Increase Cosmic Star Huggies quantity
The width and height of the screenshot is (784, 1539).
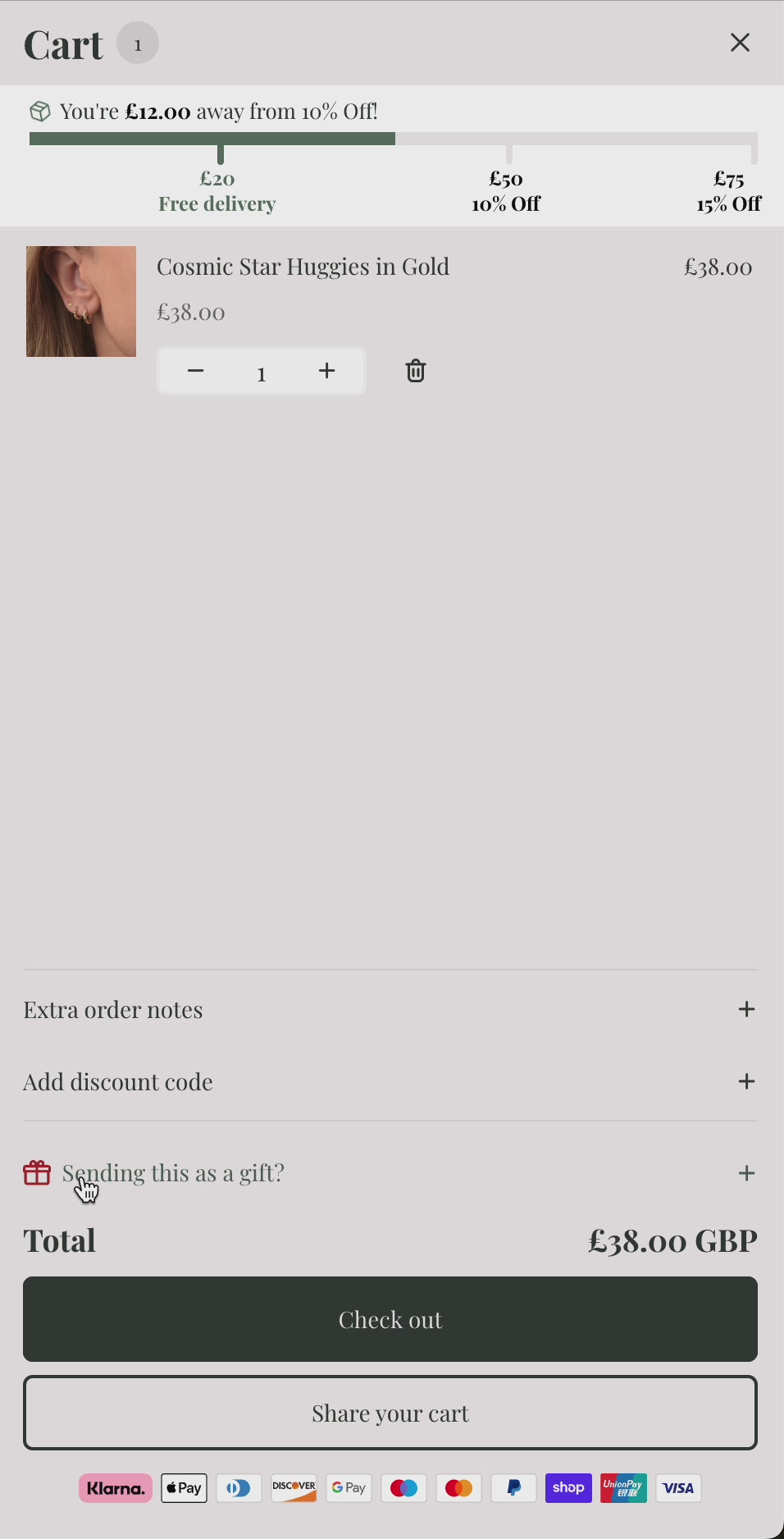(x=327, y=371)
